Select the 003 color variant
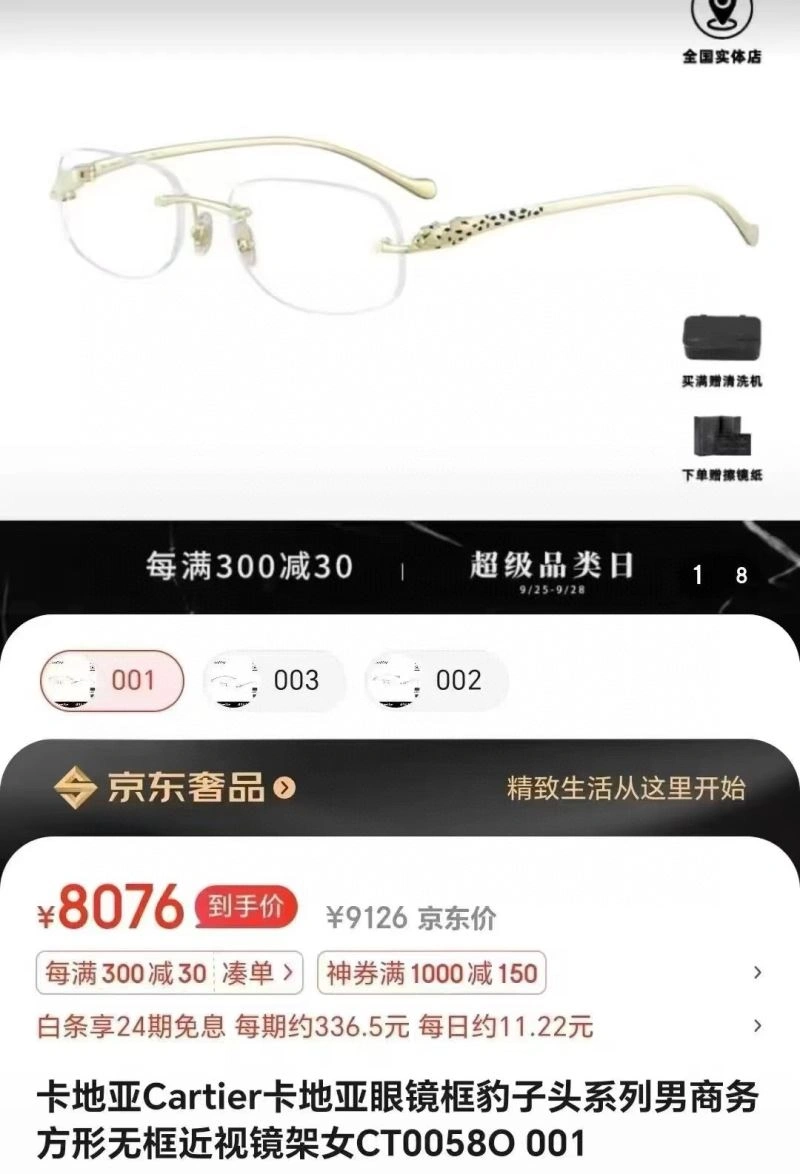800x1174 pixels. coord(274,681)
